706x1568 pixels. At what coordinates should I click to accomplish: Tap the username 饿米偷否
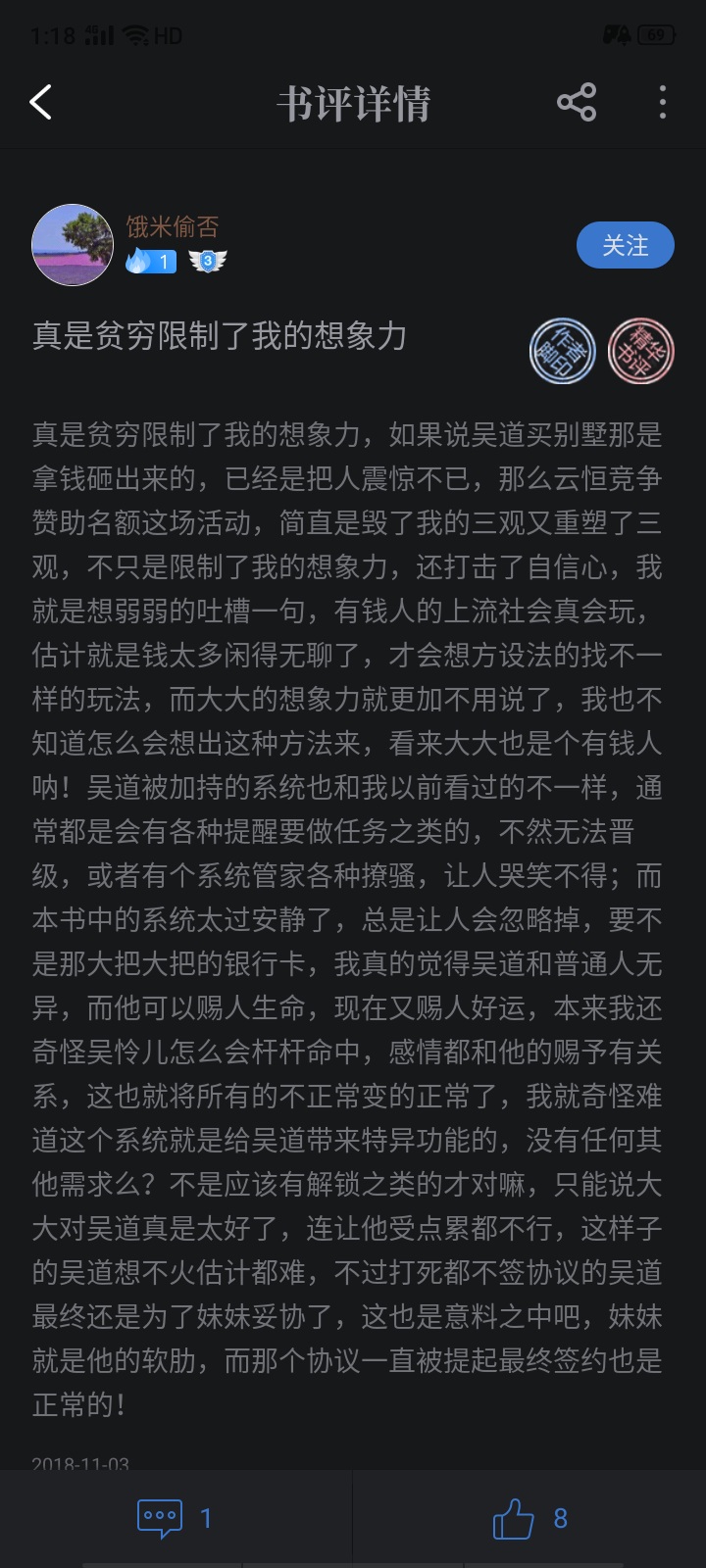pos(173,227)
